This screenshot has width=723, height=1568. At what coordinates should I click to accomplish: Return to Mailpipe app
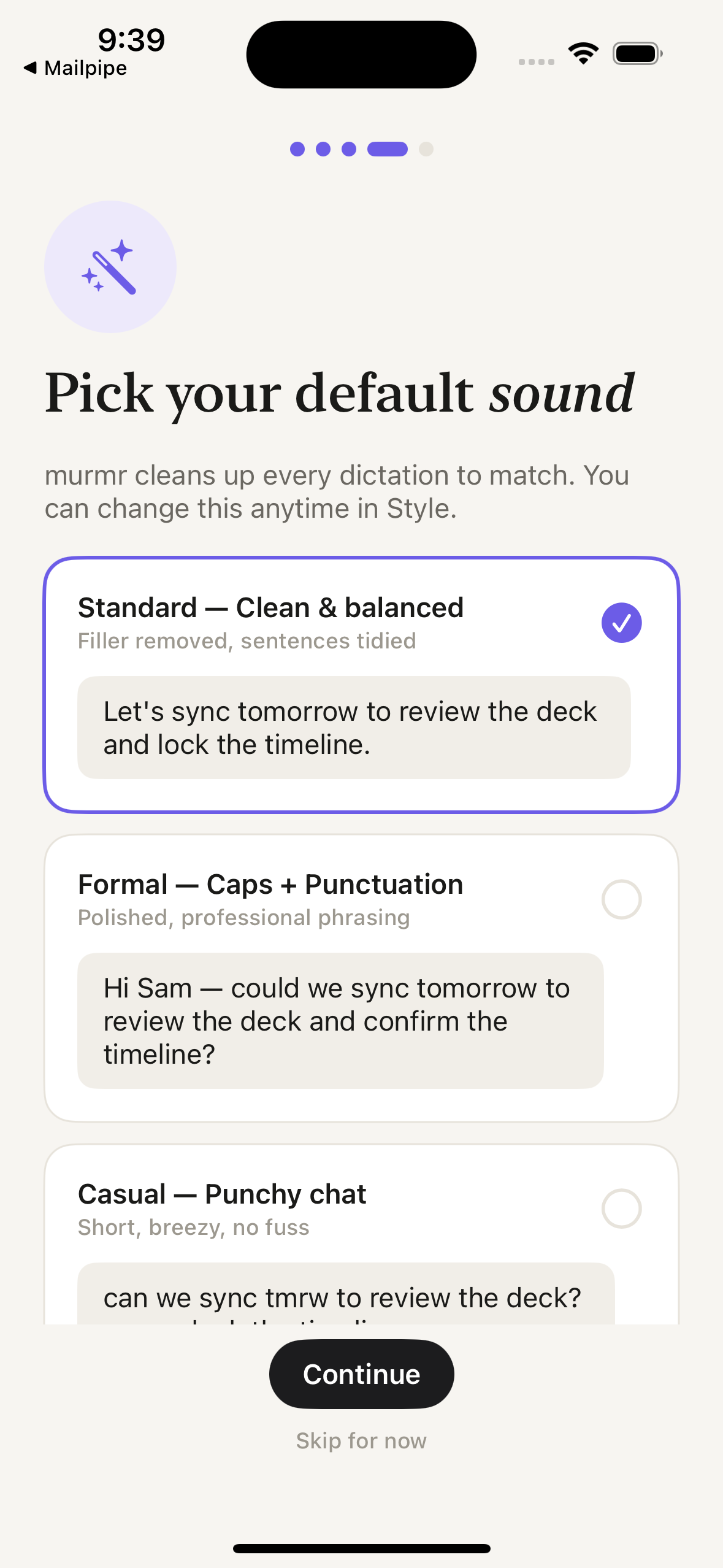coord(75,68)
